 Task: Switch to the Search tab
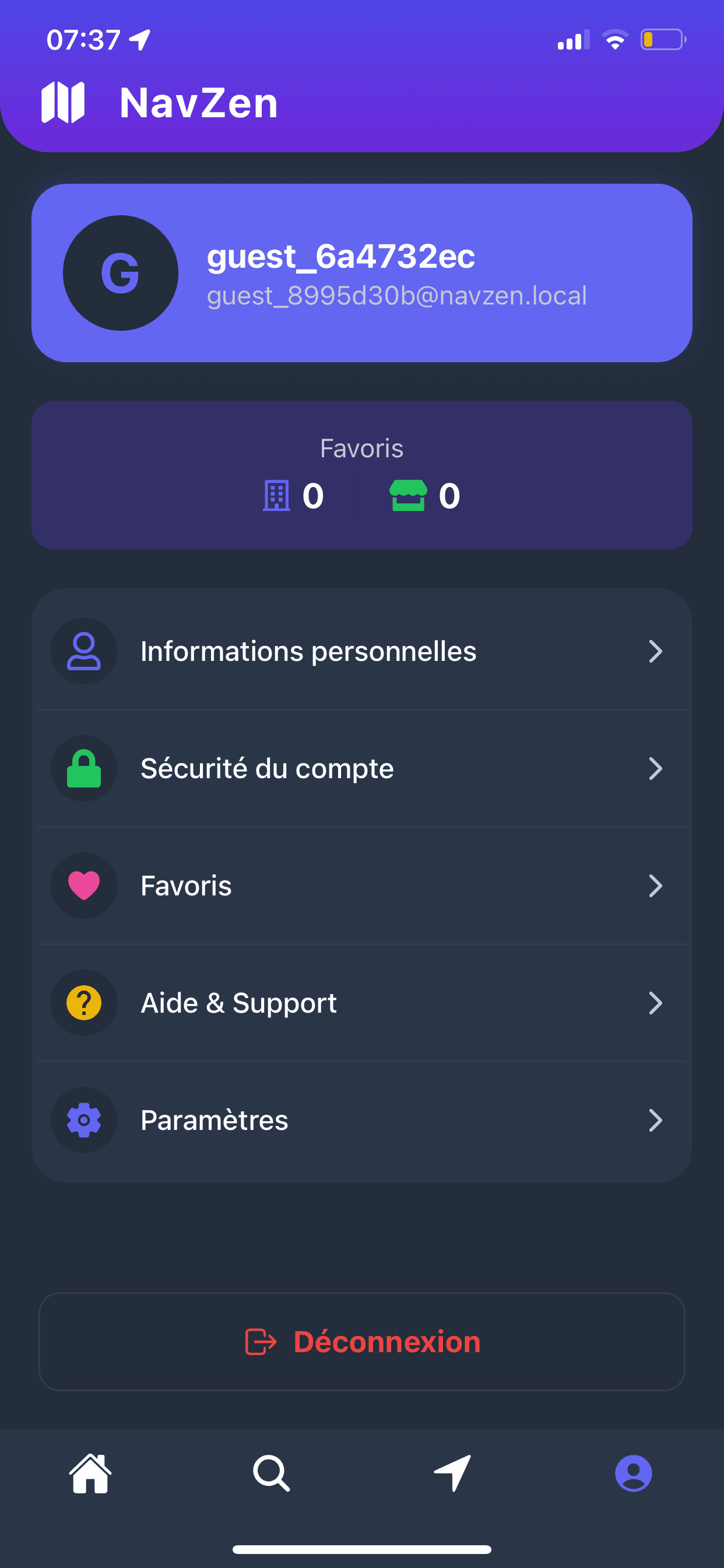click(271, 1473)
